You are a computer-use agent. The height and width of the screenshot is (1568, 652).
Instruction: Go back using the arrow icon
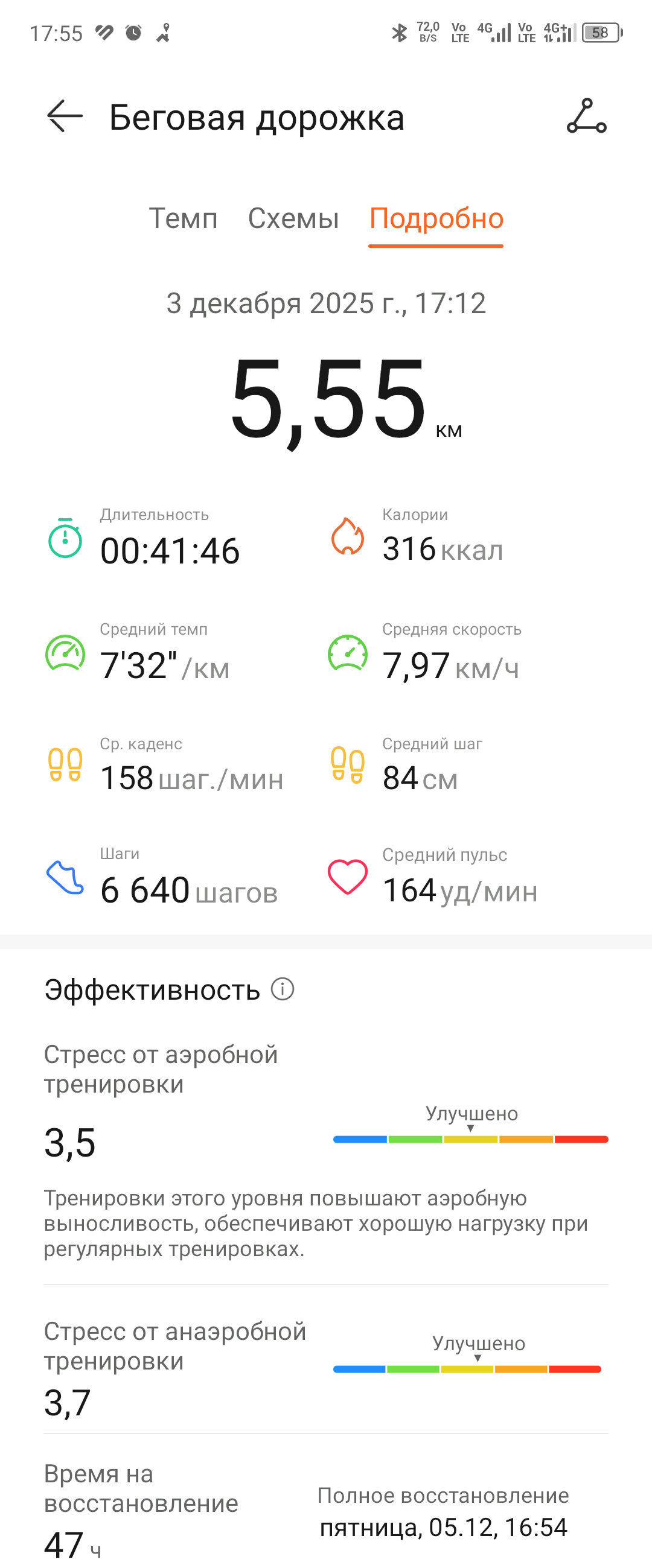coord(65,116)
